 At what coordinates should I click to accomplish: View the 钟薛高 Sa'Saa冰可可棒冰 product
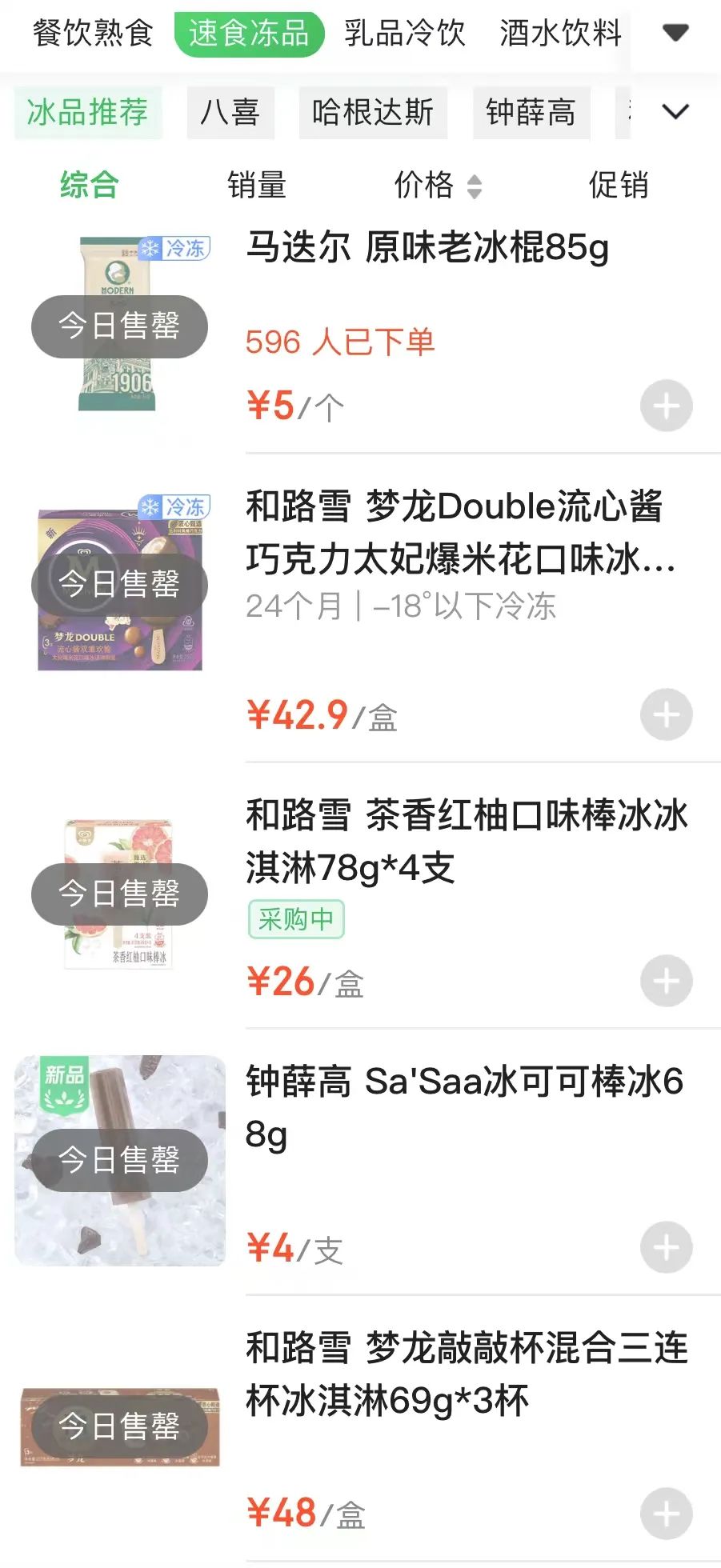point(464,1107)
